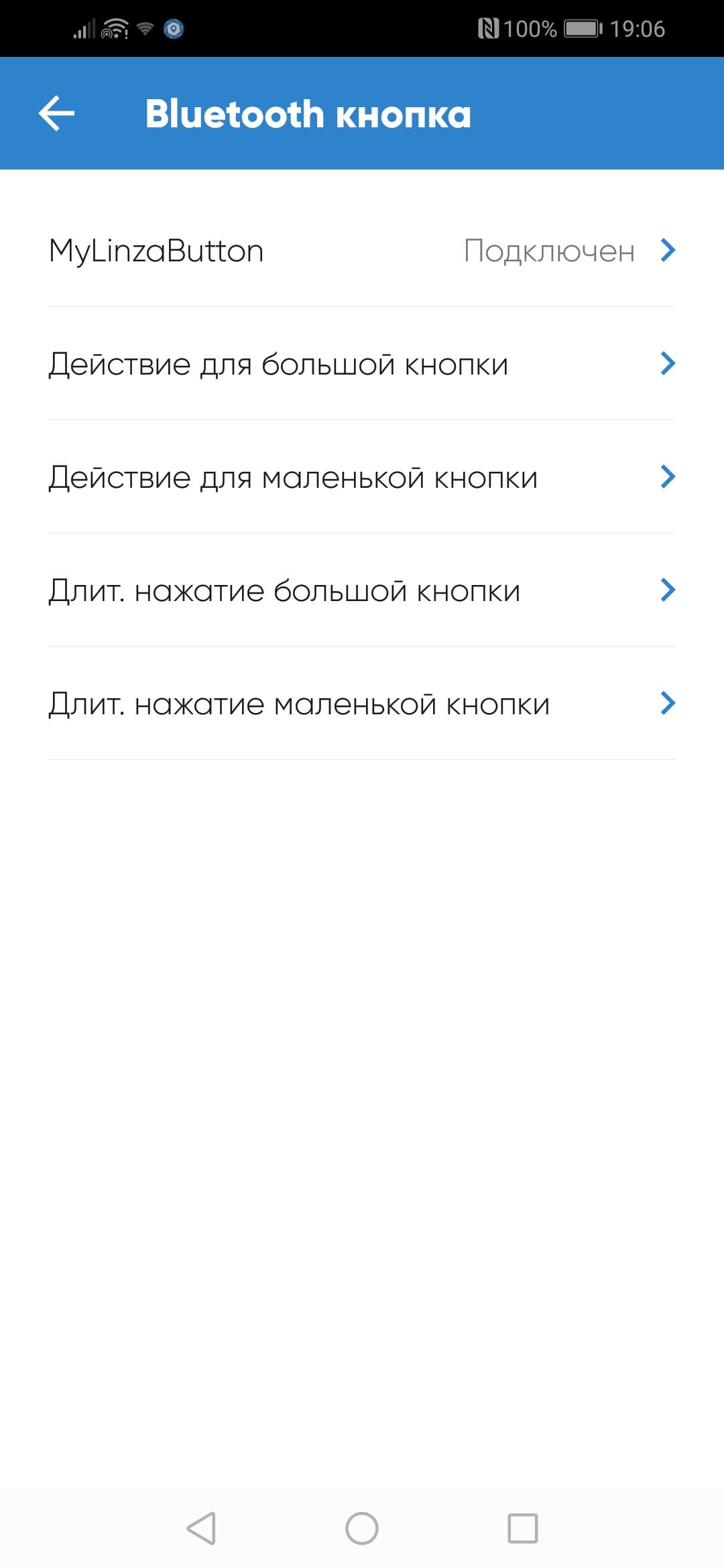Open the MyLinzaButton connected device row
The height and width of the screenshot is (1568, 724).
362,251
